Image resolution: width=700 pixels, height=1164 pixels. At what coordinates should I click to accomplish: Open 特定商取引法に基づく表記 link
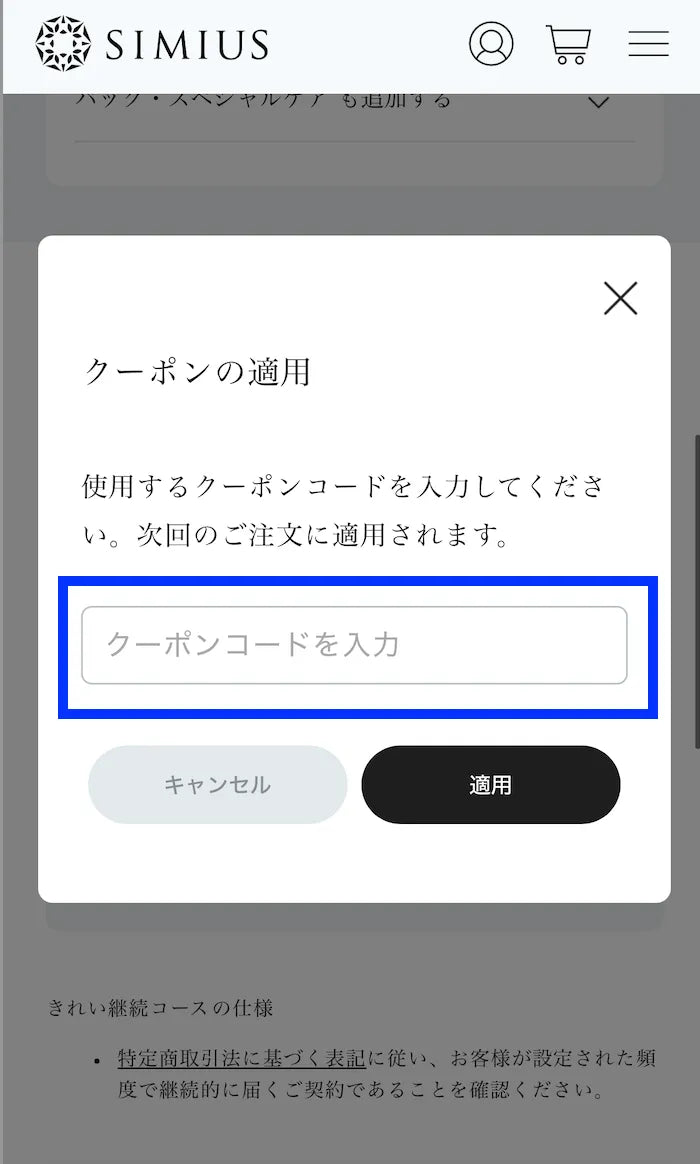pyautogui.click(x=240, y=1058)
